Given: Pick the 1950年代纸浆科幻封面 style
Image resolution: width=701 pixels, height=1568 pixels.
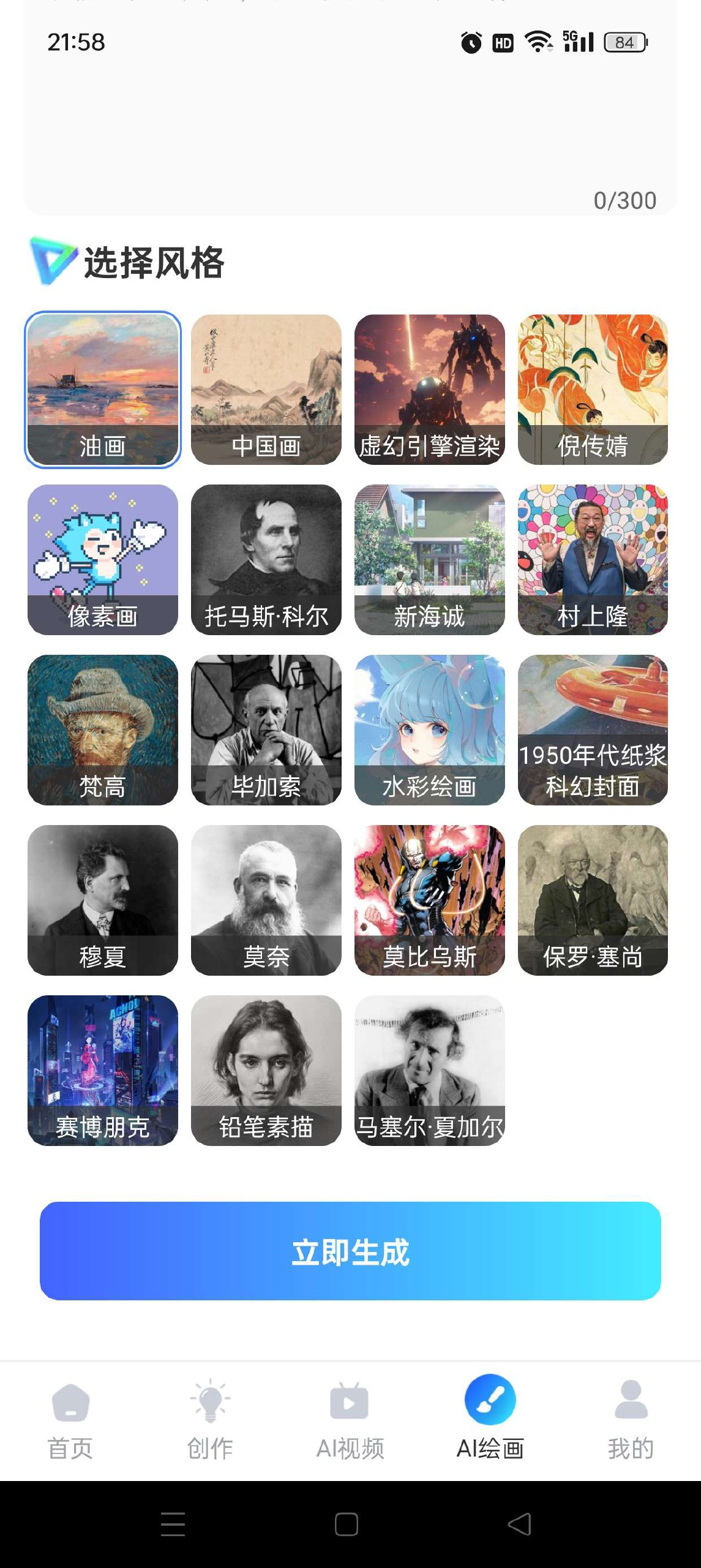Looking at the screenshot, I should (x=593, y=729).
